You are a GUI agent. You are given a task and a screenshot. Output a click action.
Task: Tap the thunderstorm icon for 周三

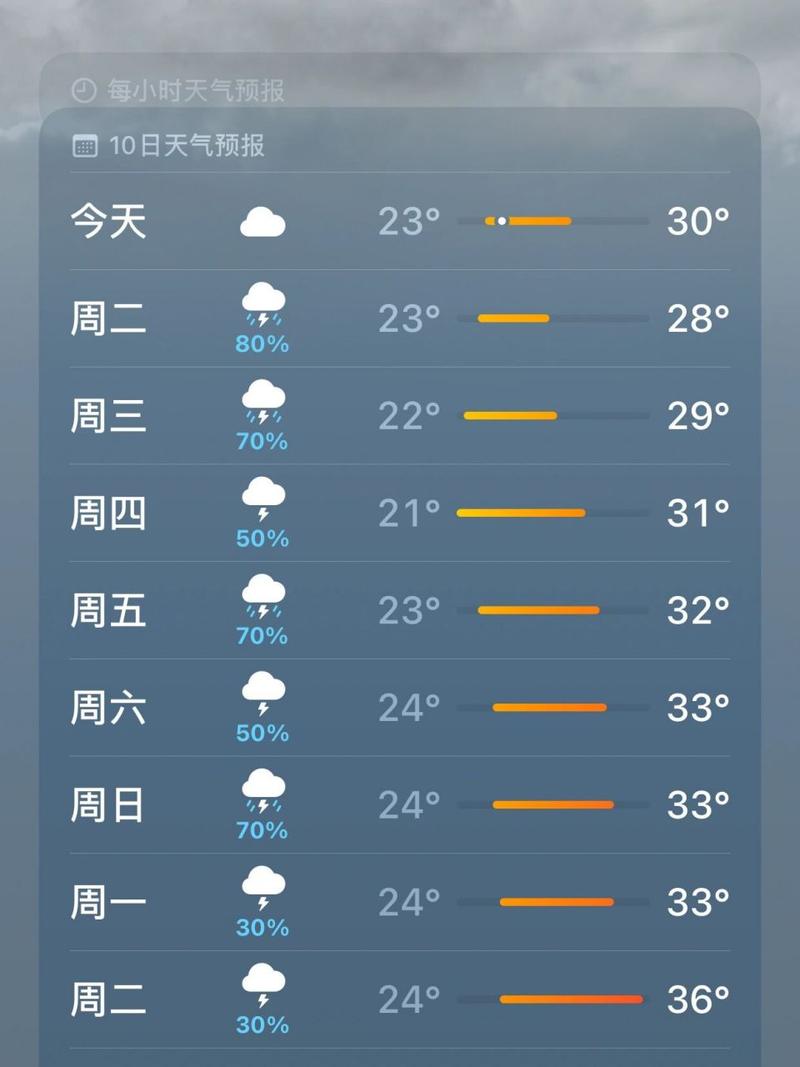point(262,402)
